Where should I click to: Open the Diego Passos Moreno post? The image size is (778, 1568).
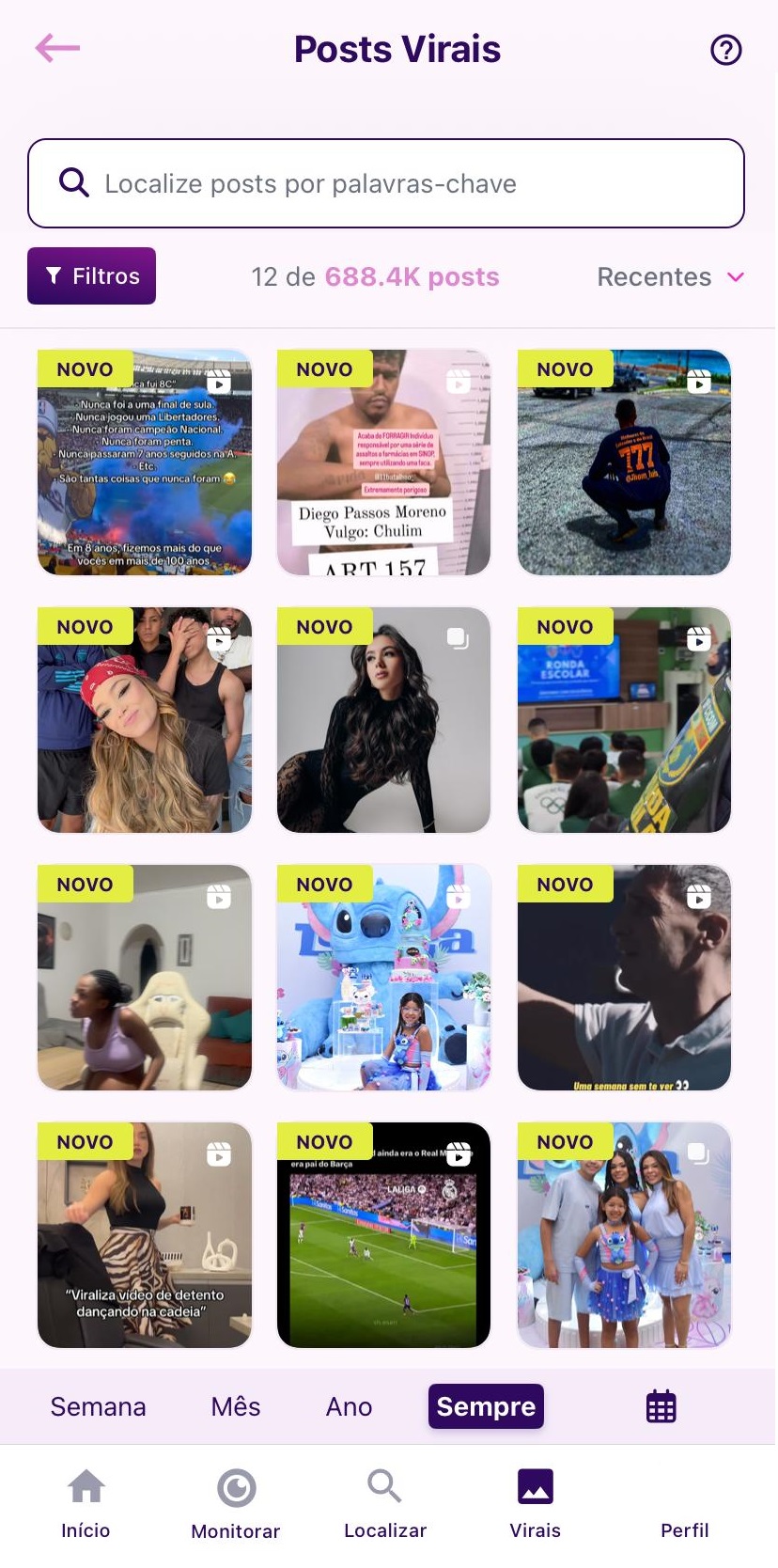point(384,463)
